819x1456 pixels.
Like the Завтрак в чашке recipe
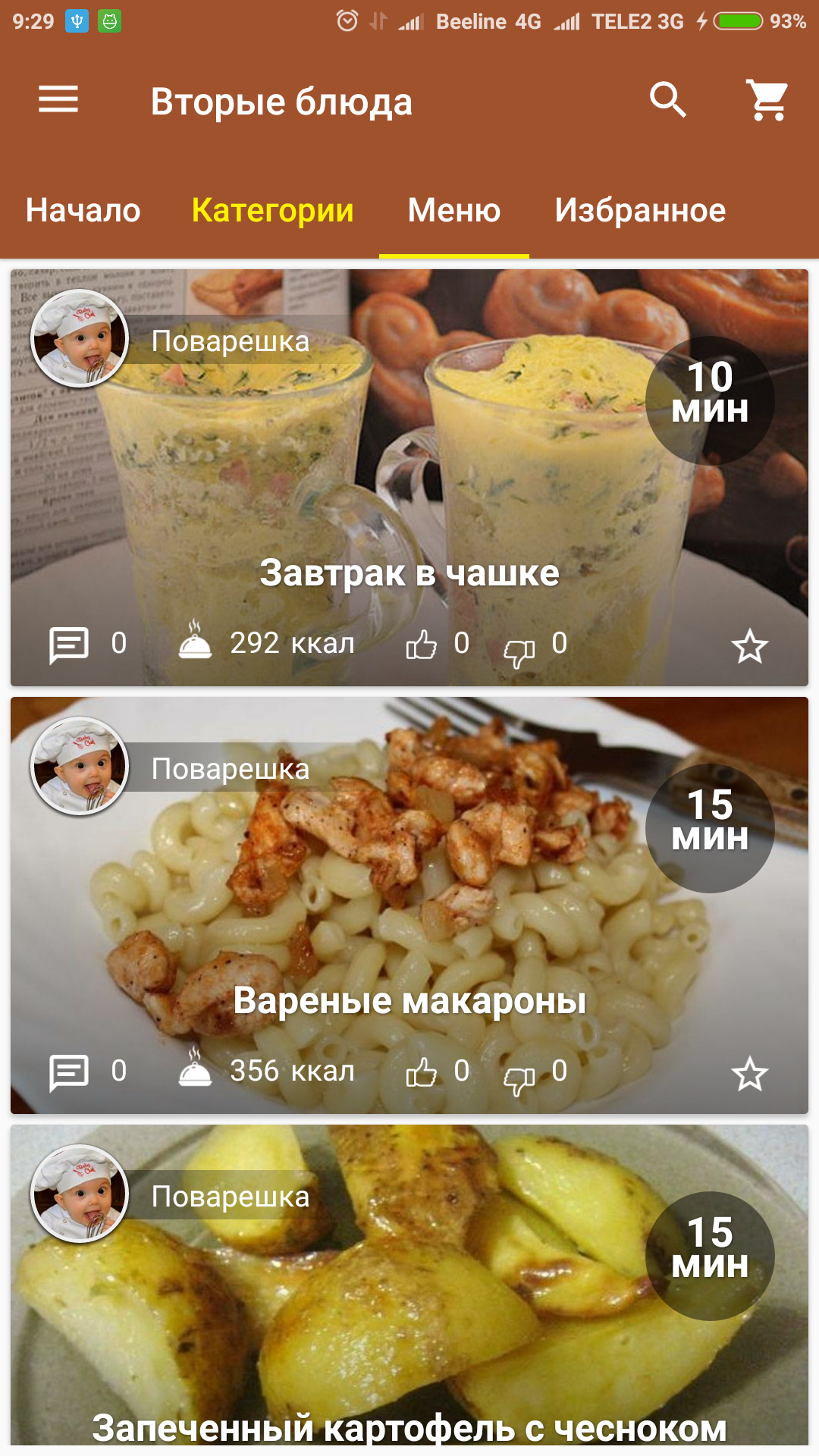point(422,645)
